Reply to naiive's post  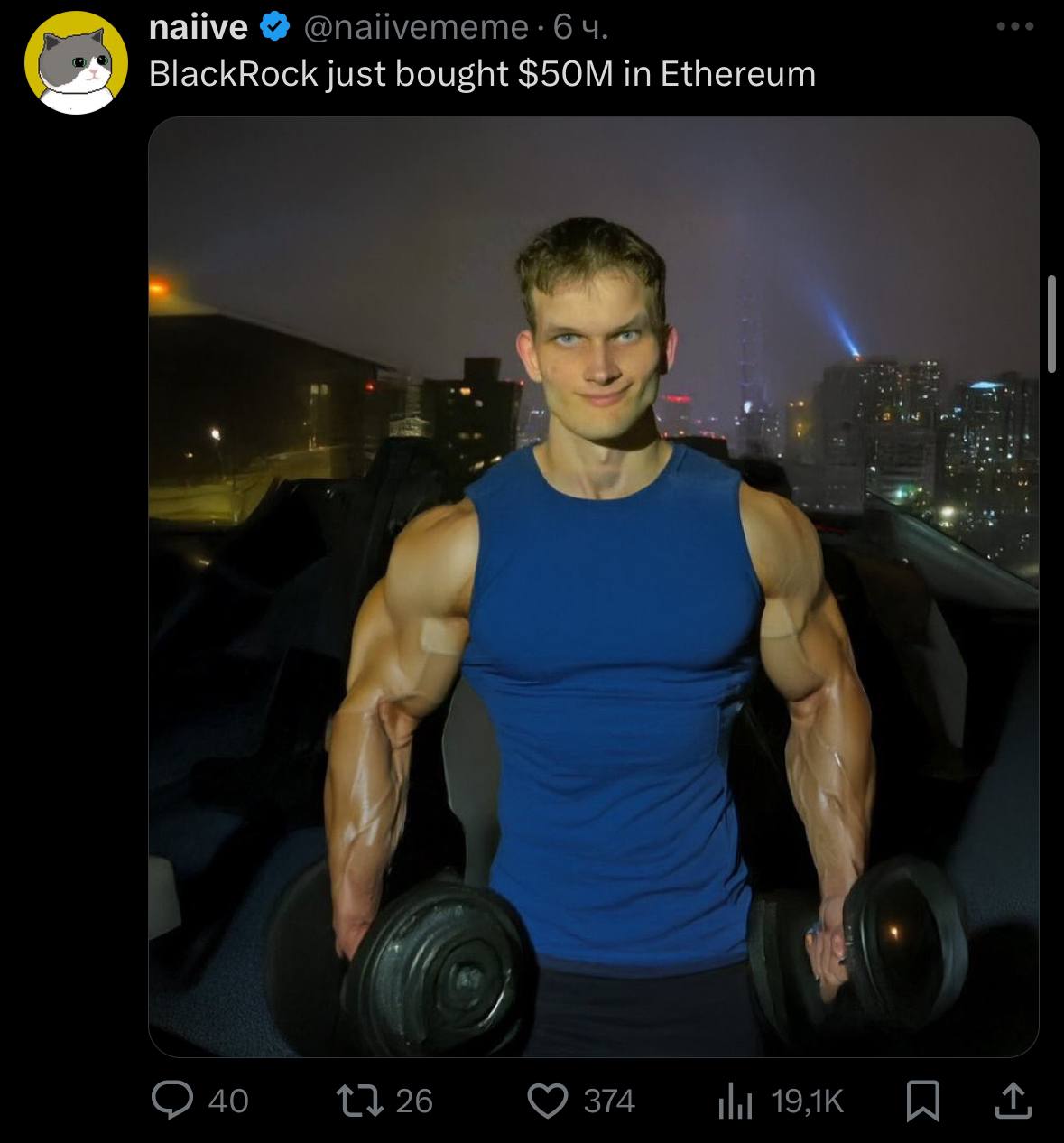[171, 1101]
